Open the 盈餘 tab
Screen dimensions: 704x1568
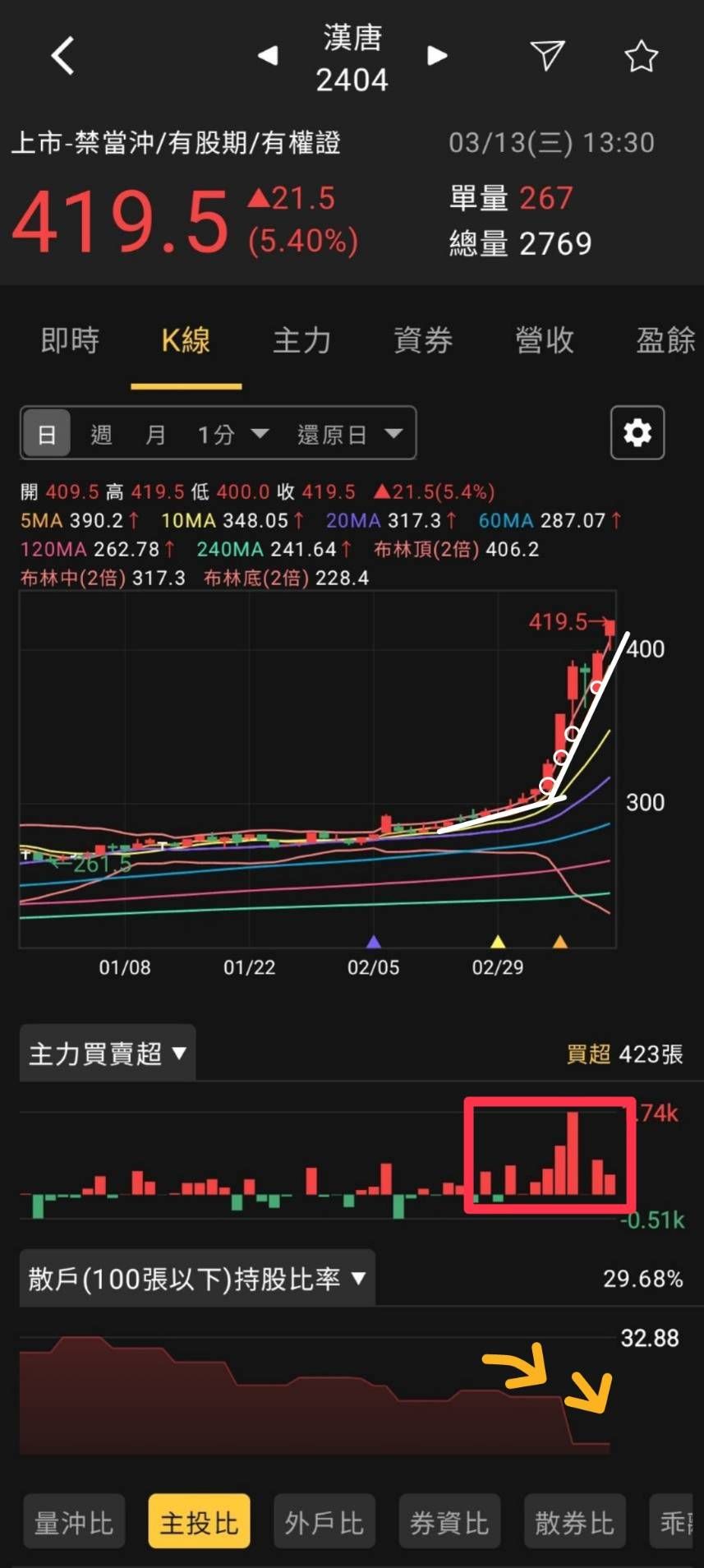click(664, 340)
